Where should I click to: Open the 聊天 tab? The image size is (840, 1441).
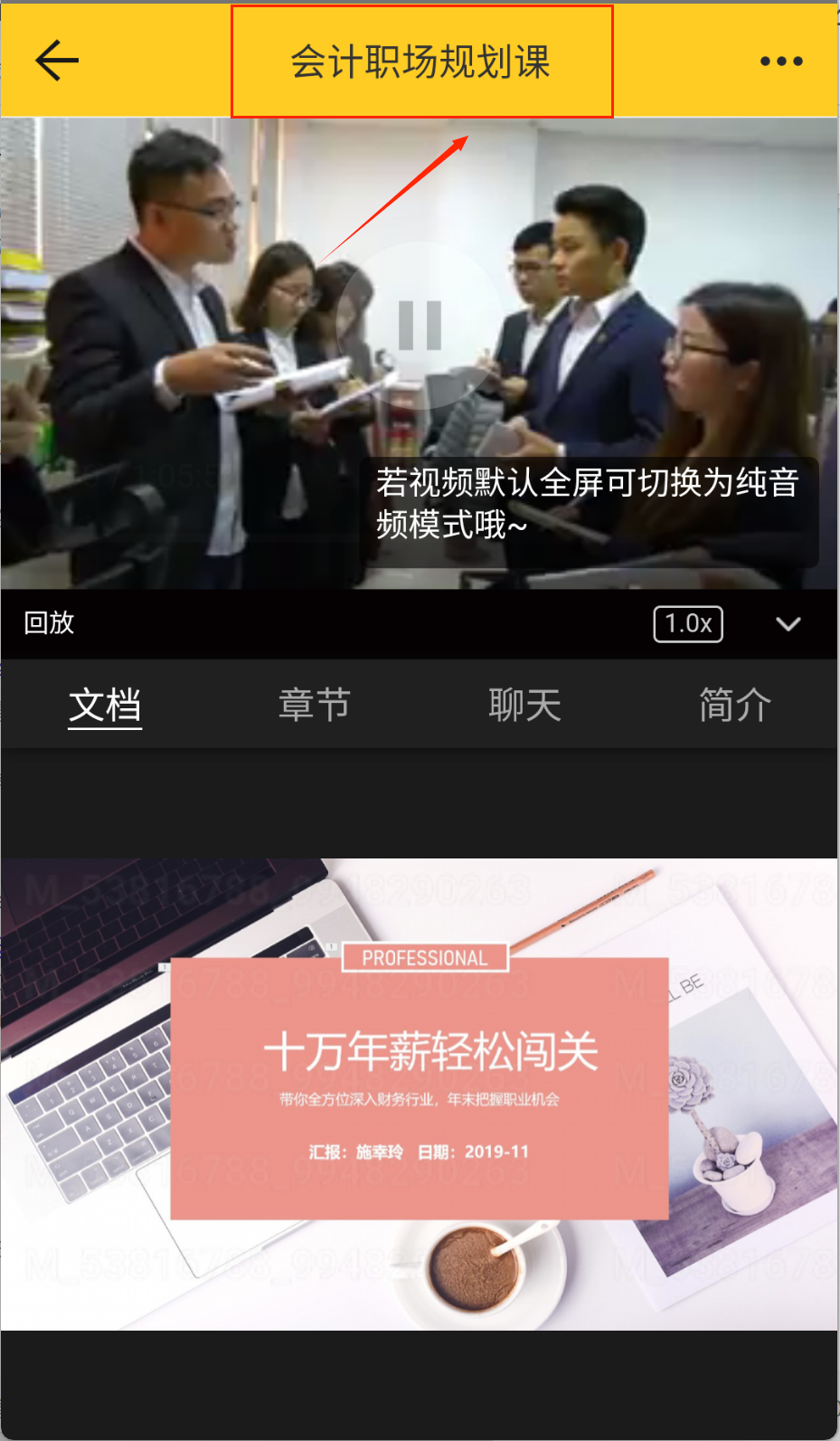(524, 705)
